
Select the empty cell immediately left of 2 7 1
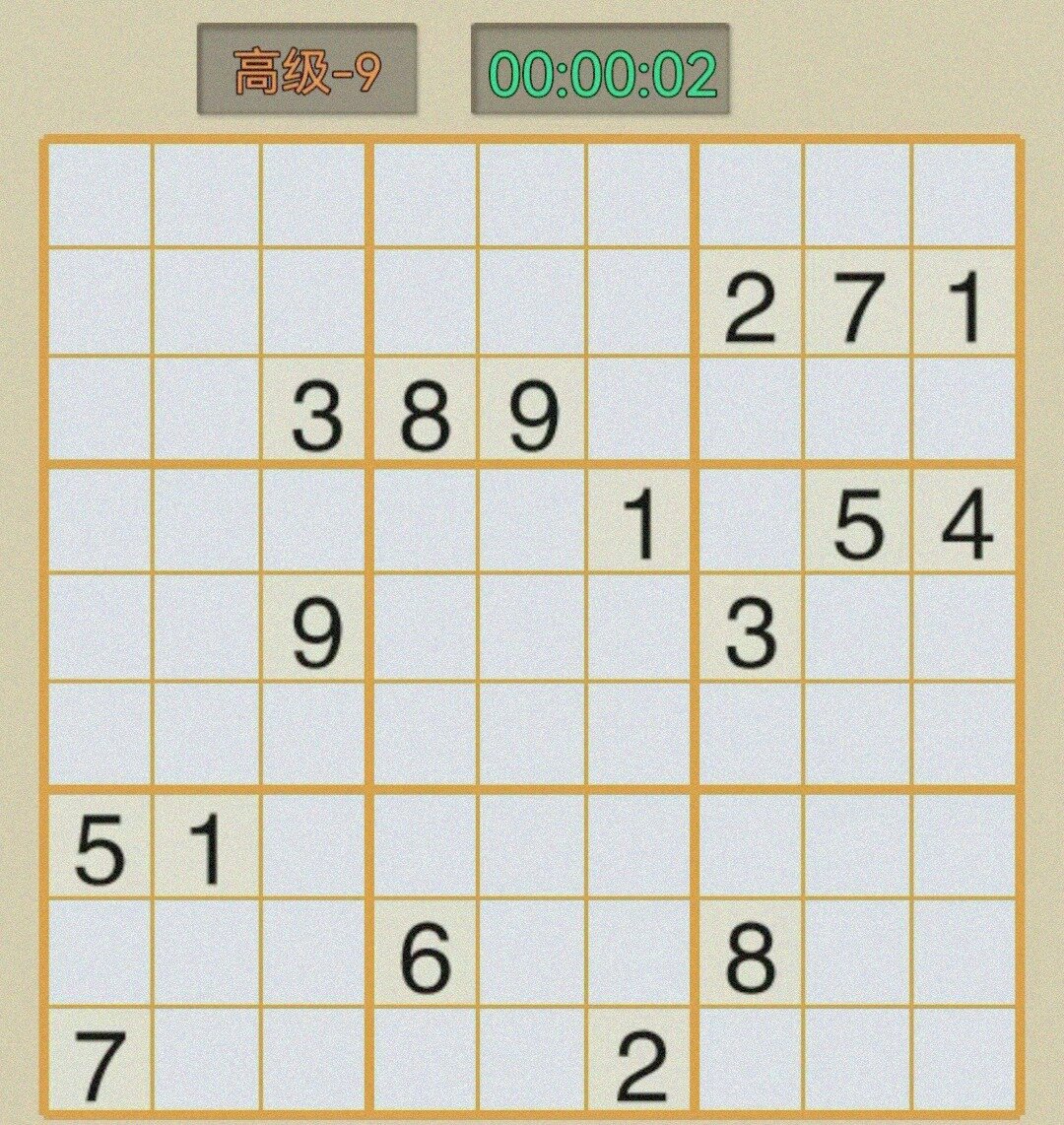pyautogui.click(x=640, y=301)
